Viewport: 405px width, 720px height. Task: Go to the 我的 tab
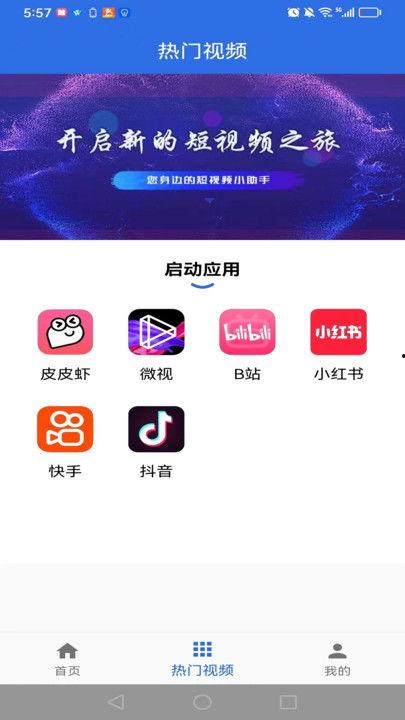(x=338, y=659)
